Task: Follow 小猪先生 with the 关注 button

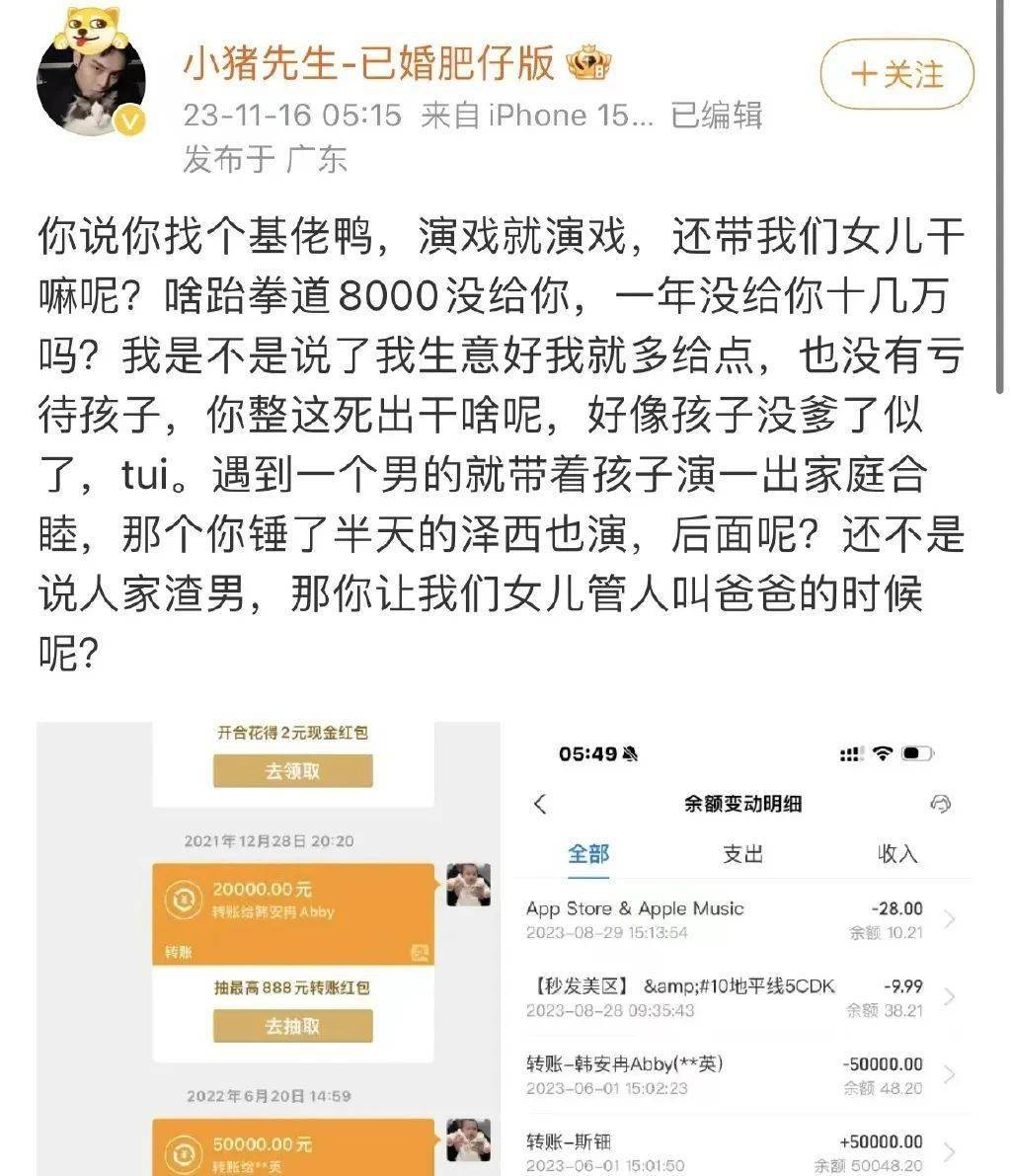Action: [x=896, y=75]
